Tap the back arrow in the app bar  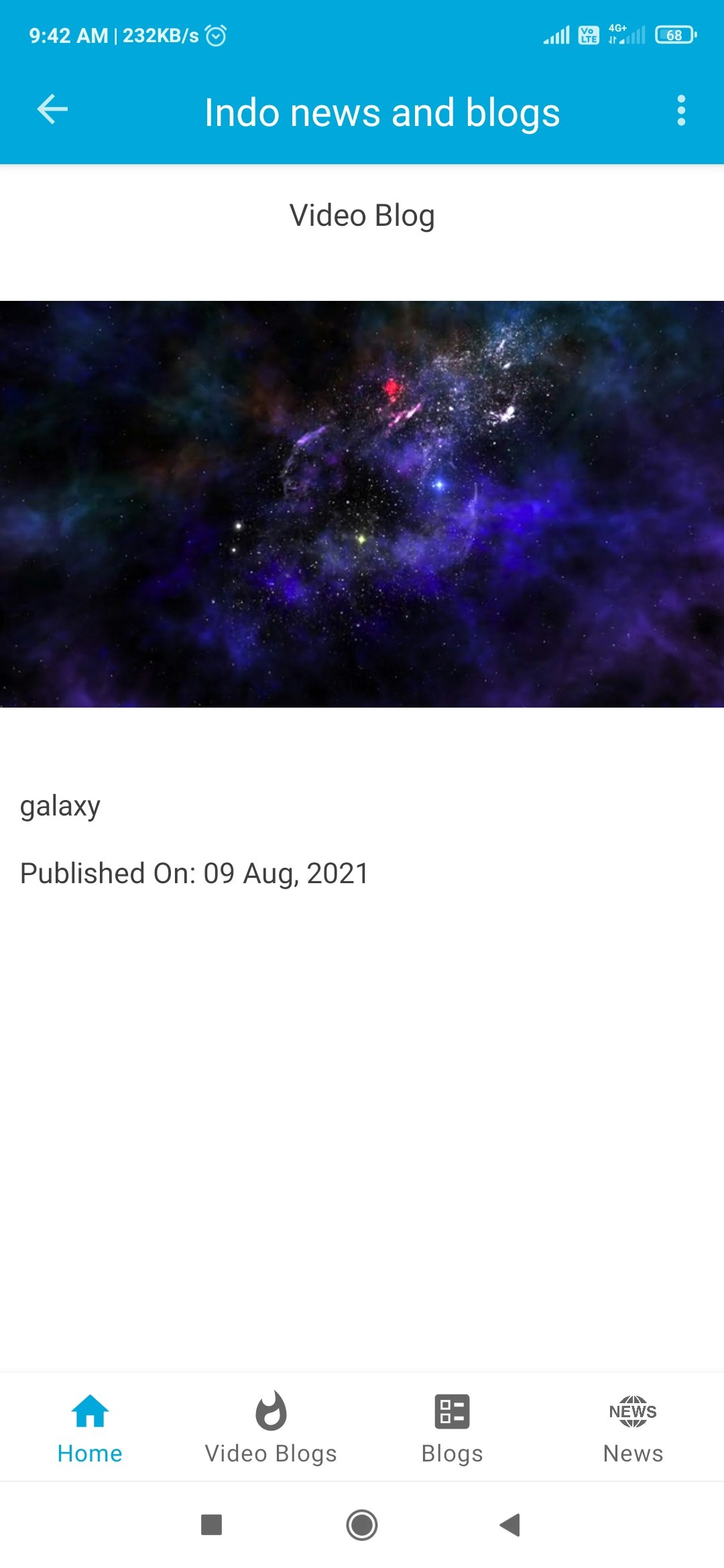pyautogui.click(x=49, y=111)
